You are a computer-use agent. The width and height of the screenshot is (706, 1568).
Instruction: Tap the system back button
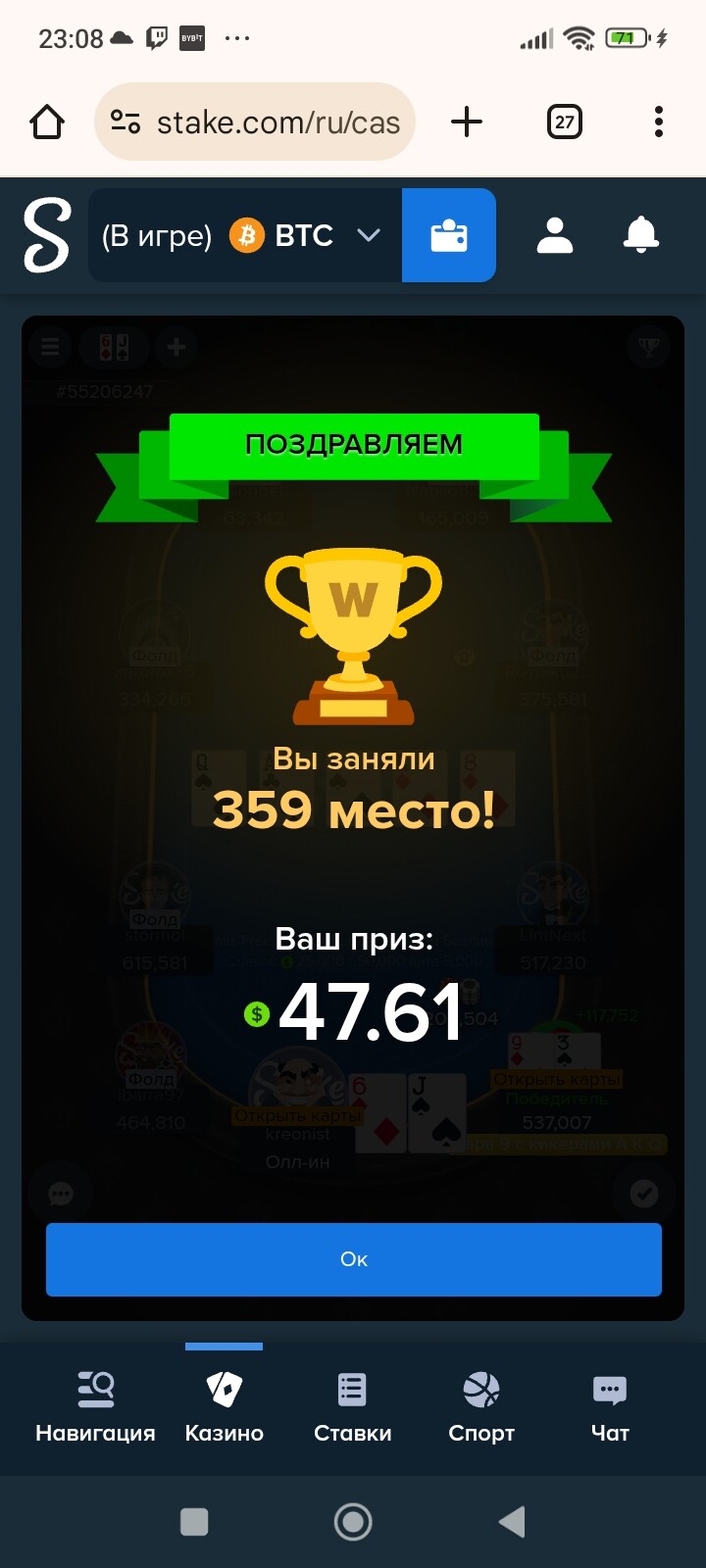click(x=512, y=1522)
